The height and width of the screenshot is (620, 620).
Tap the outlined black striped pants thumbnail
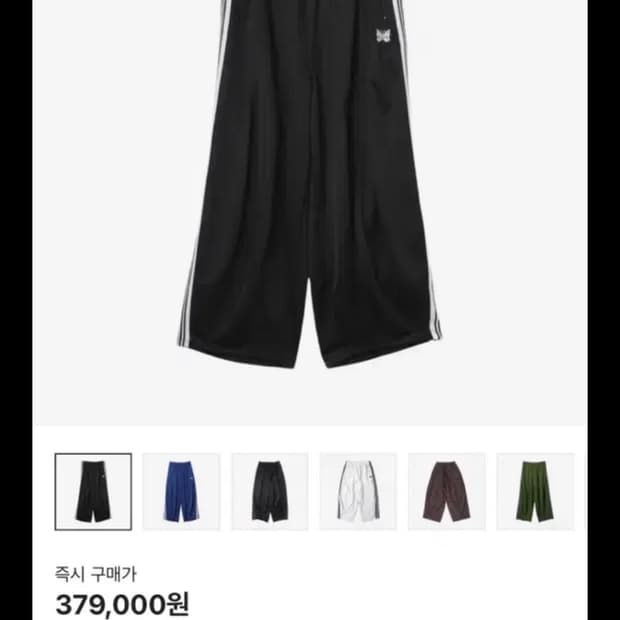(93, 491)
